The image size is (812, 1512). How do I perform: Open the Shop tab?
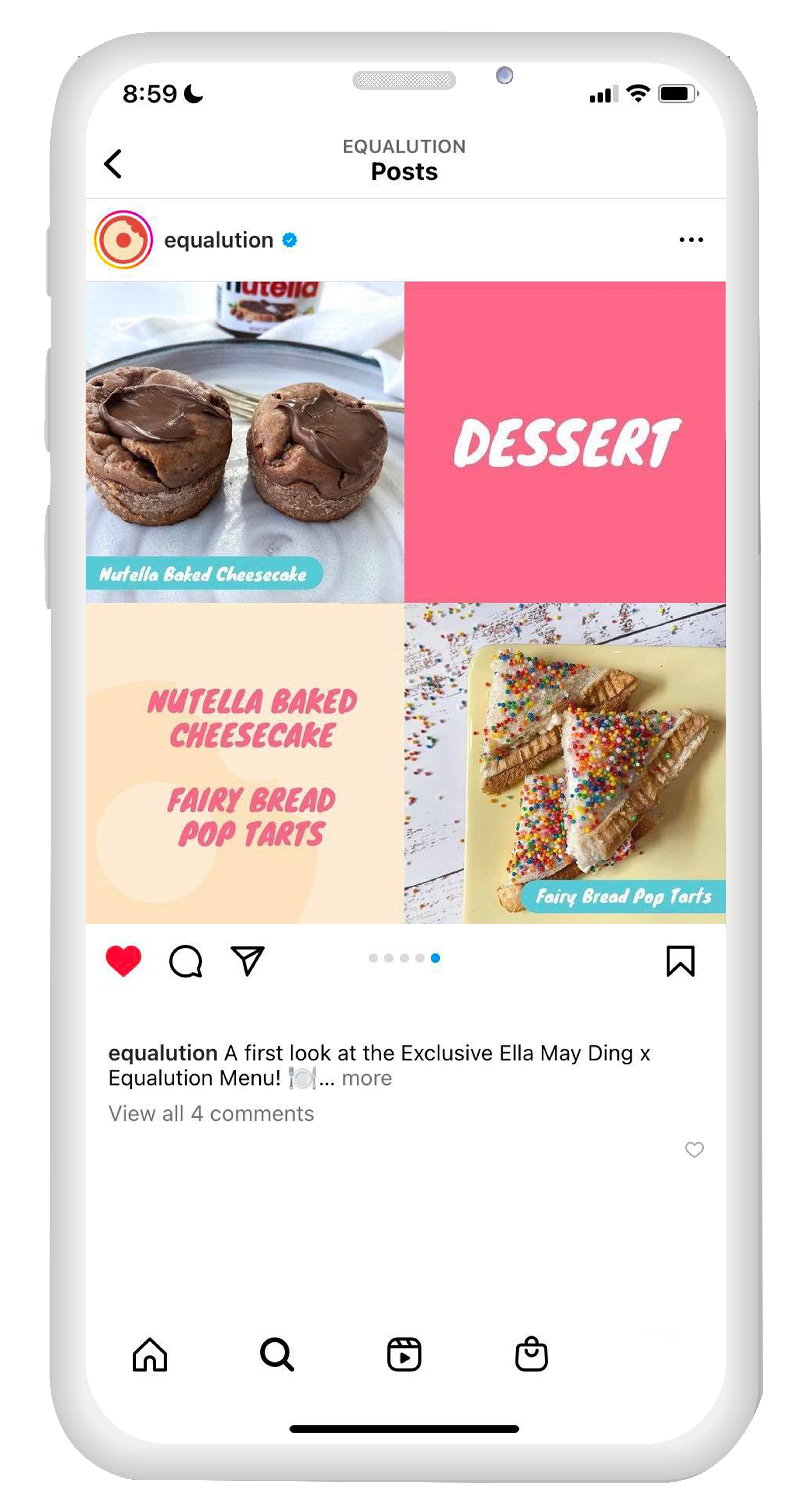(x=531, y=1354)
